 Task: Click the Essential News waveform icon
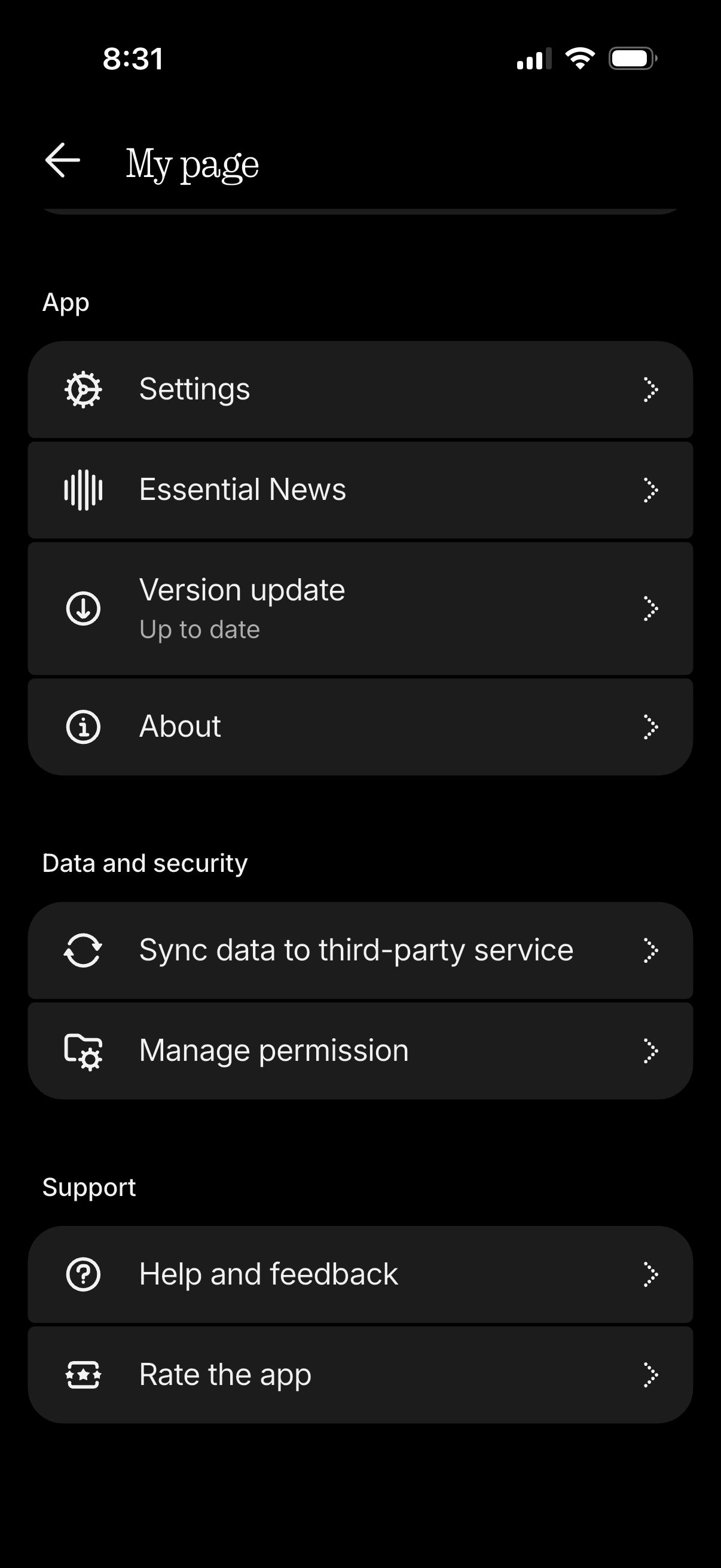pos(83,489)
